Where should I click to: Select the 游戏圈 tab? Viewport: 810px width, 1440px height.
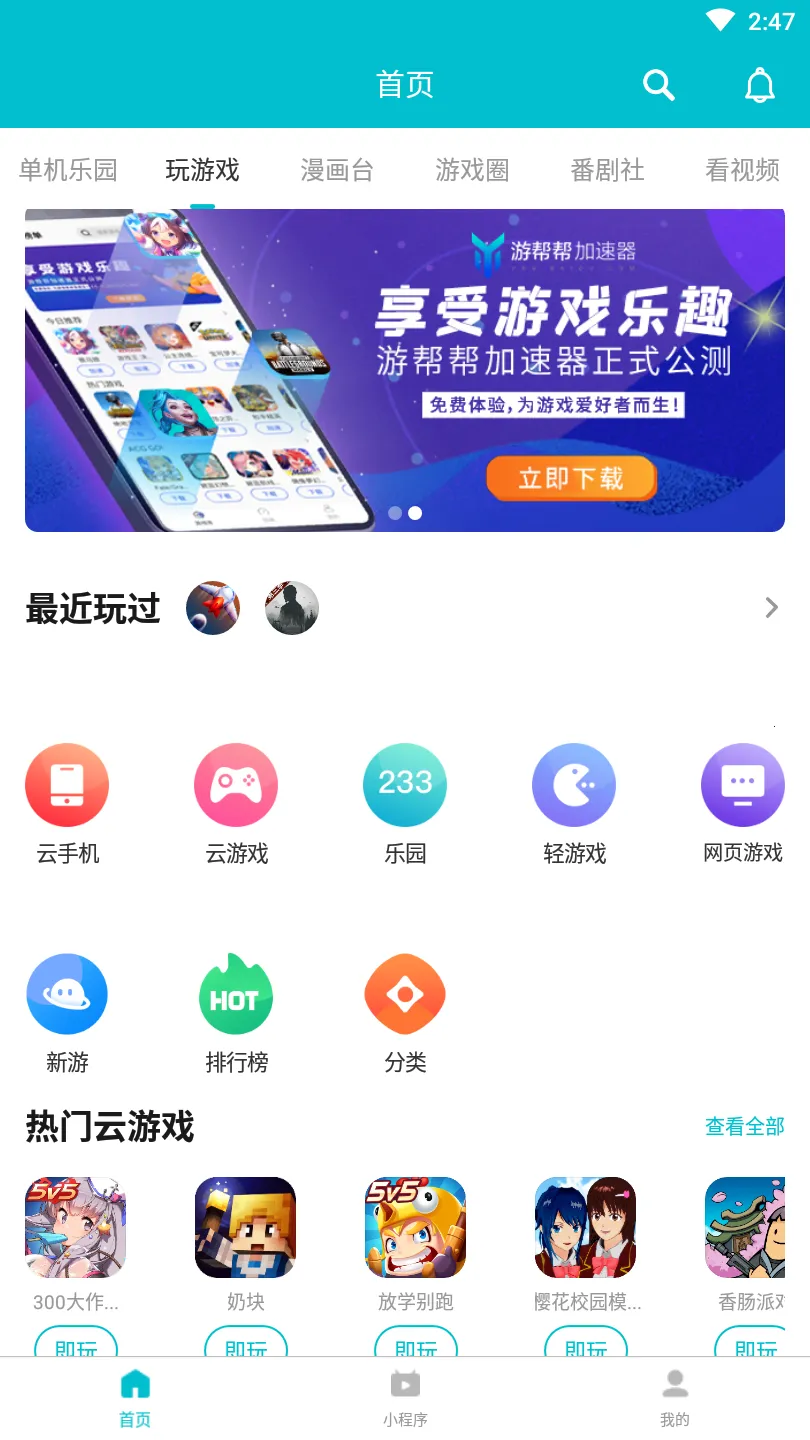(x=472, y=170)
